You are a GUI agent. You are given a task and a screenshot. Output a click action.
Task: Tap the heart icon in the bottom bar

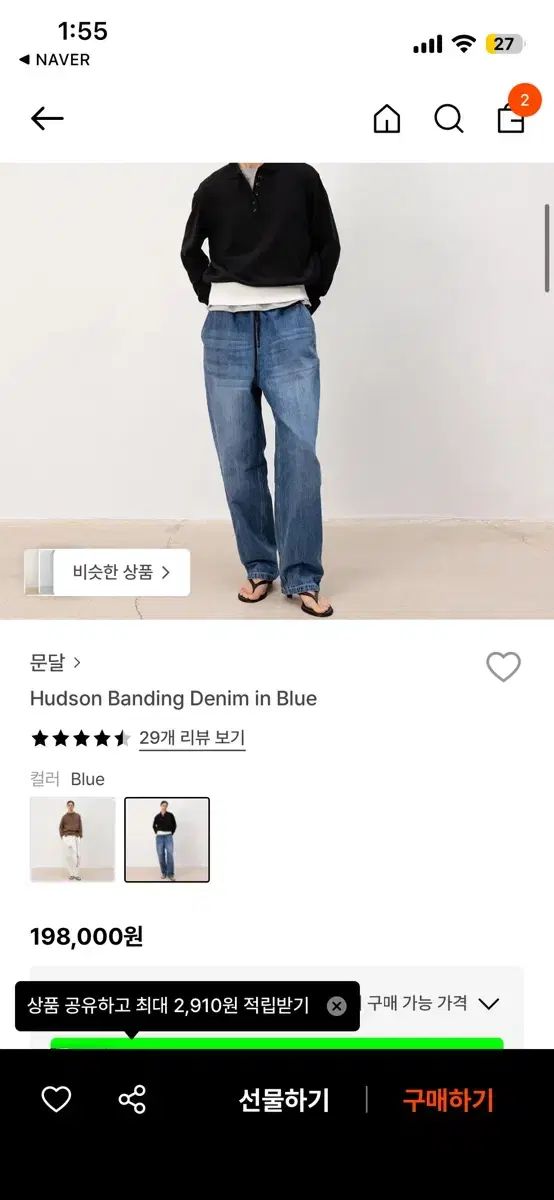[x=56, y=1100]
